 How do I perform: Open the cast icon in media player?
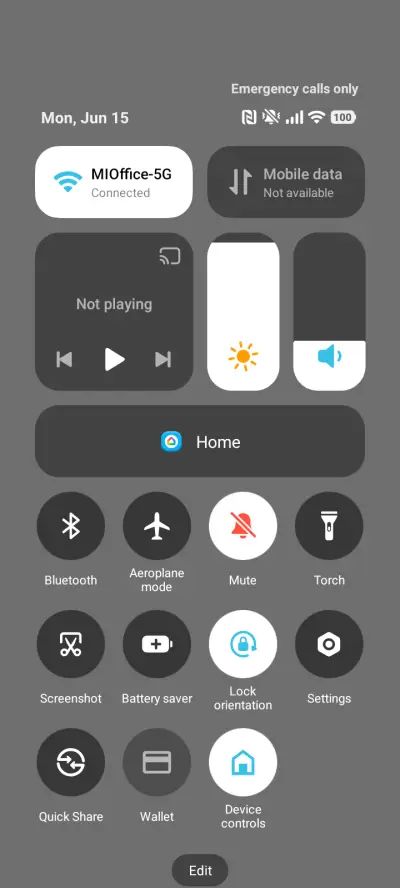point(169,257)
